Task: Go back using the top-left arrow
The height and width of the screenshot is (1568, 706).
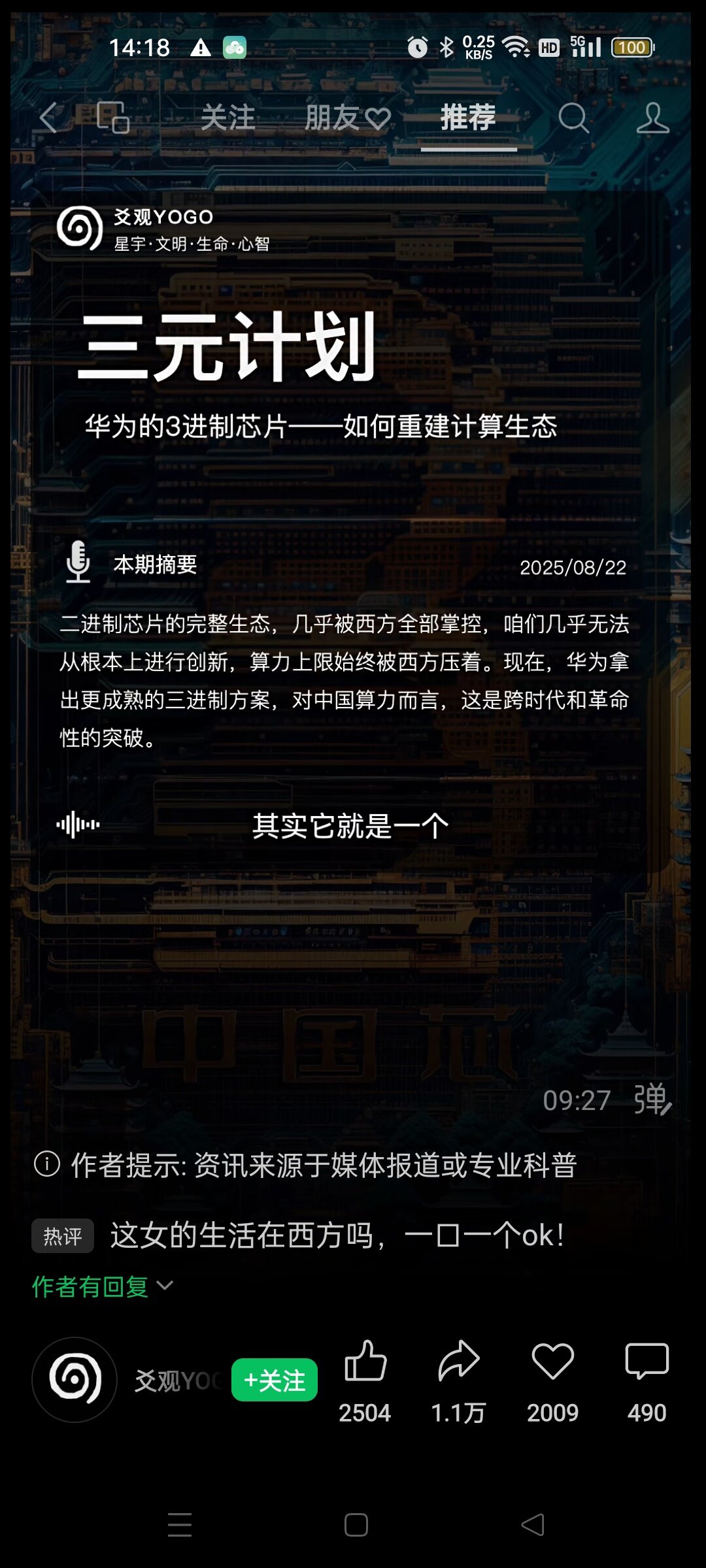Action: (50, 118)
